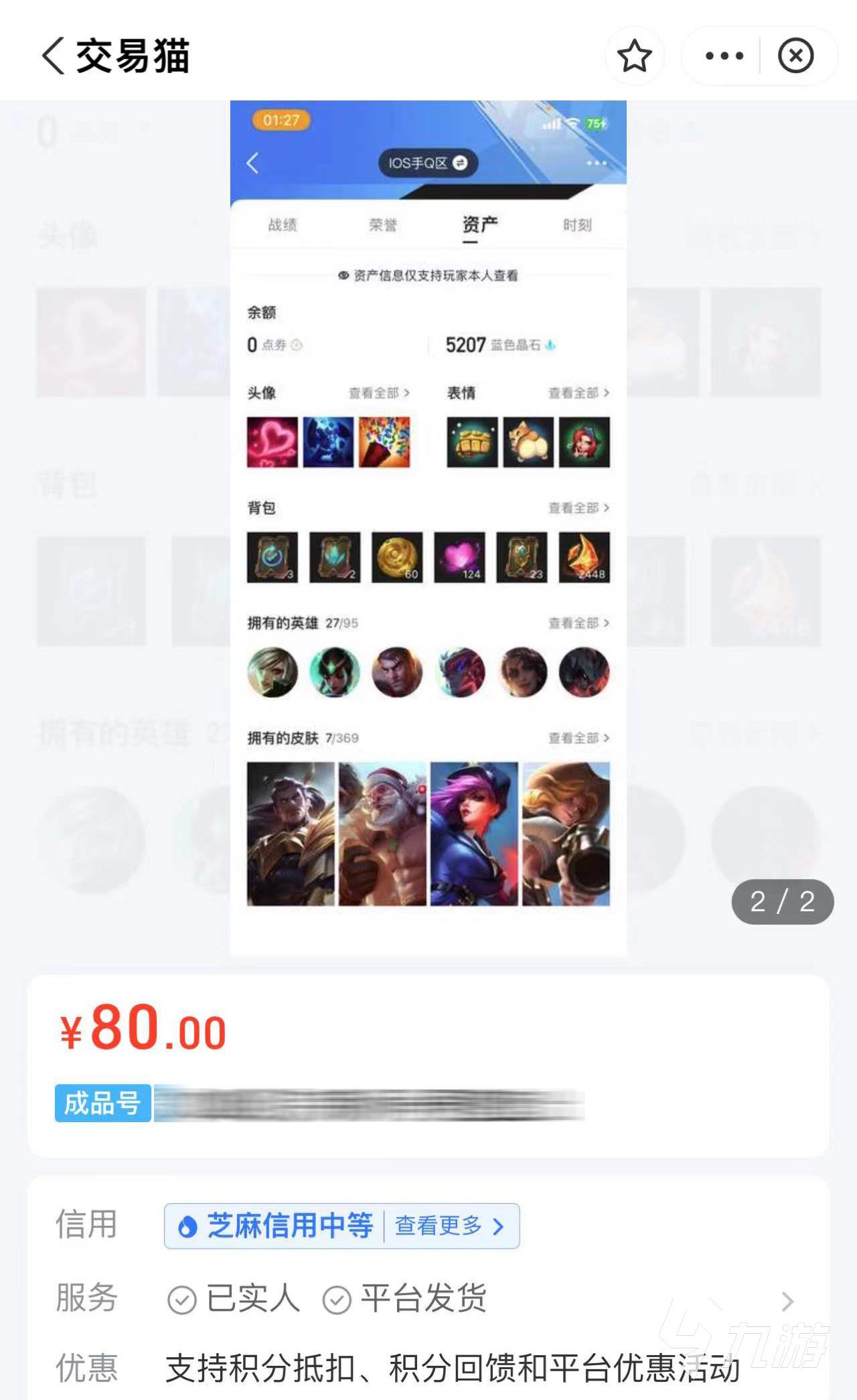Go back from 交易猫 page
857x1400 pixels.
54,56
